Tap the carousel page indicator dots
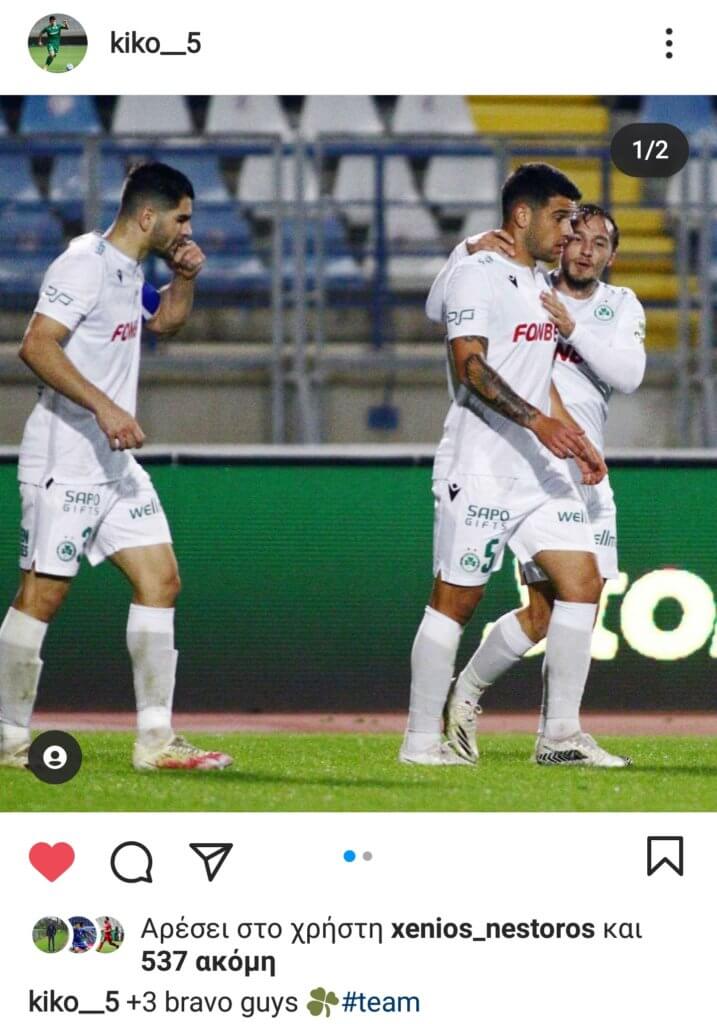 pos(357,856)
